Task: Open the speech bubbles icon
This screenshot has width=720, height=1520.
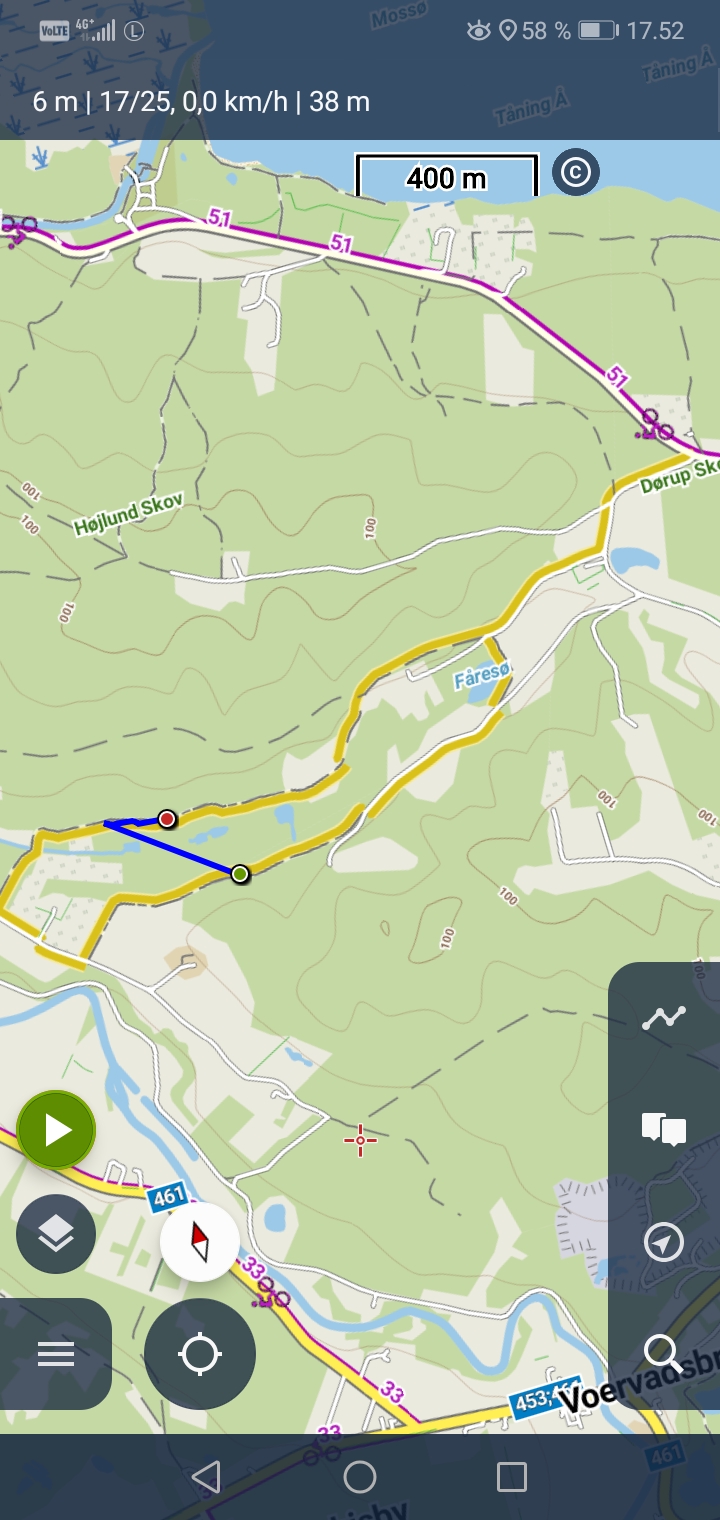Action: coord(663,1130)
